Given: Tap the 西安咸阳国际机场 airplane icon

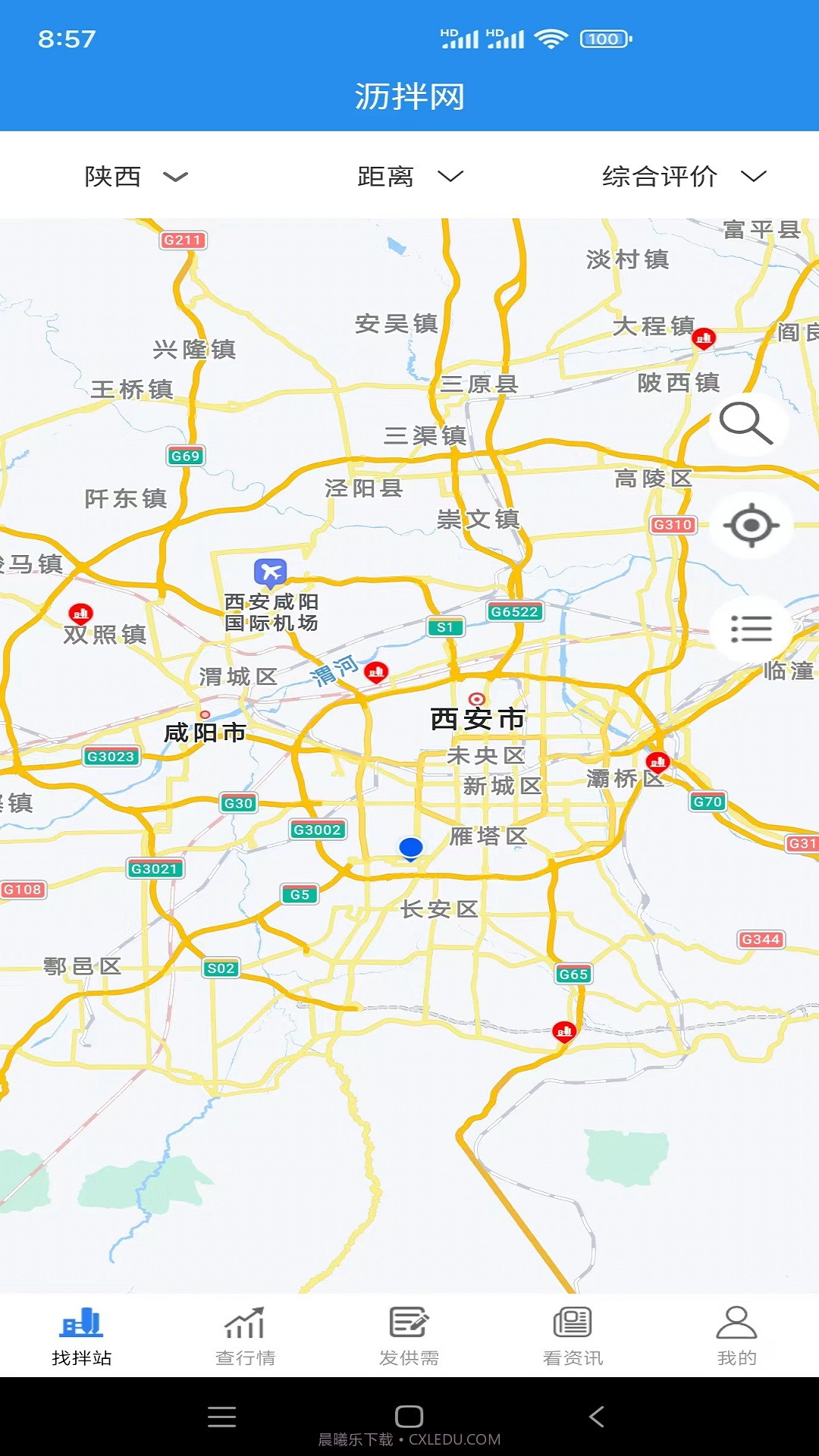Looking at the screenshot, I should click(271, 570).
